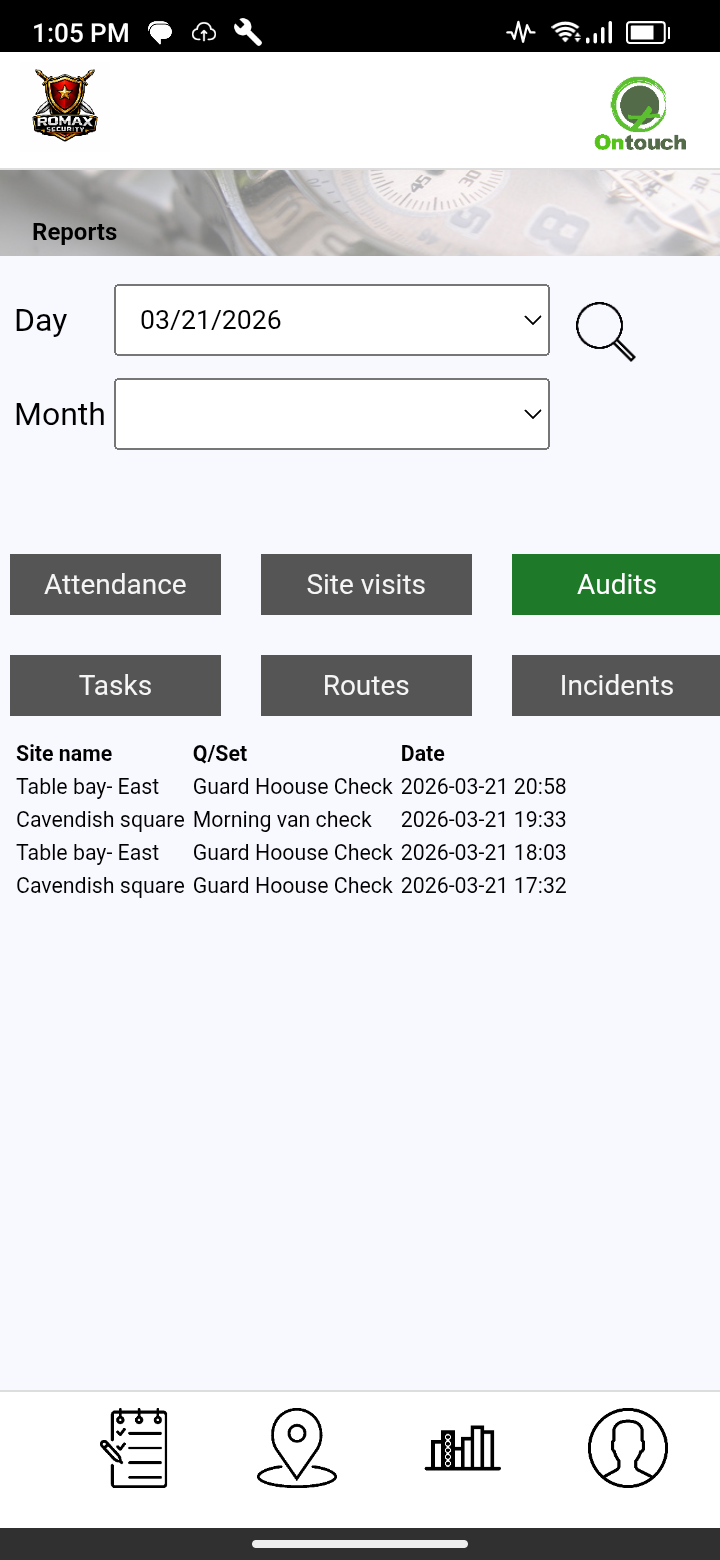The width and height of the screenshot is (720, 1560).
Task: Go to the map location tab
Action: click(x=297, y=1448)
